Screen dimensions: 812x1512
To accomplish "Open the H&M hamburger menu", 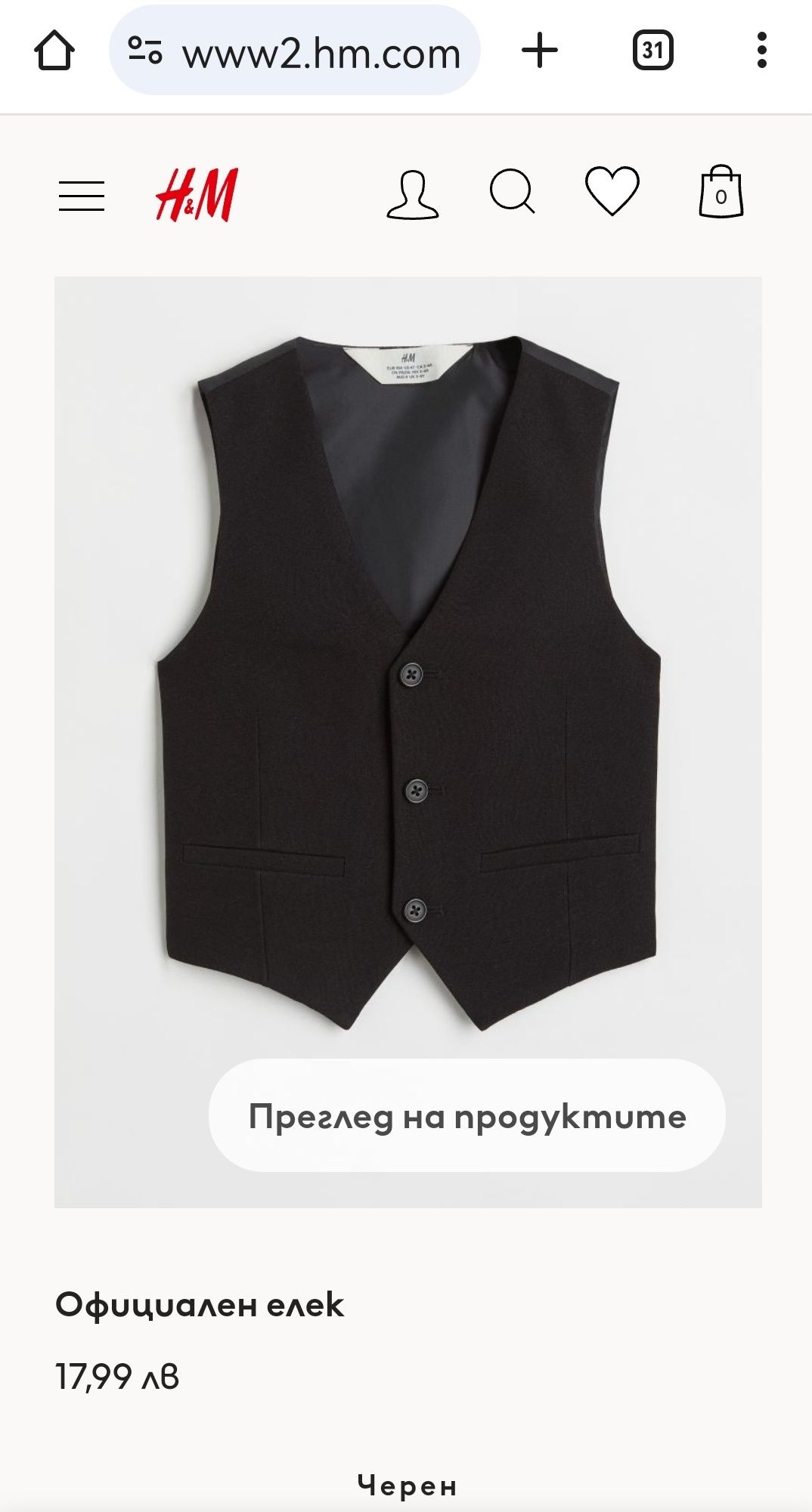I will [82, 196].
